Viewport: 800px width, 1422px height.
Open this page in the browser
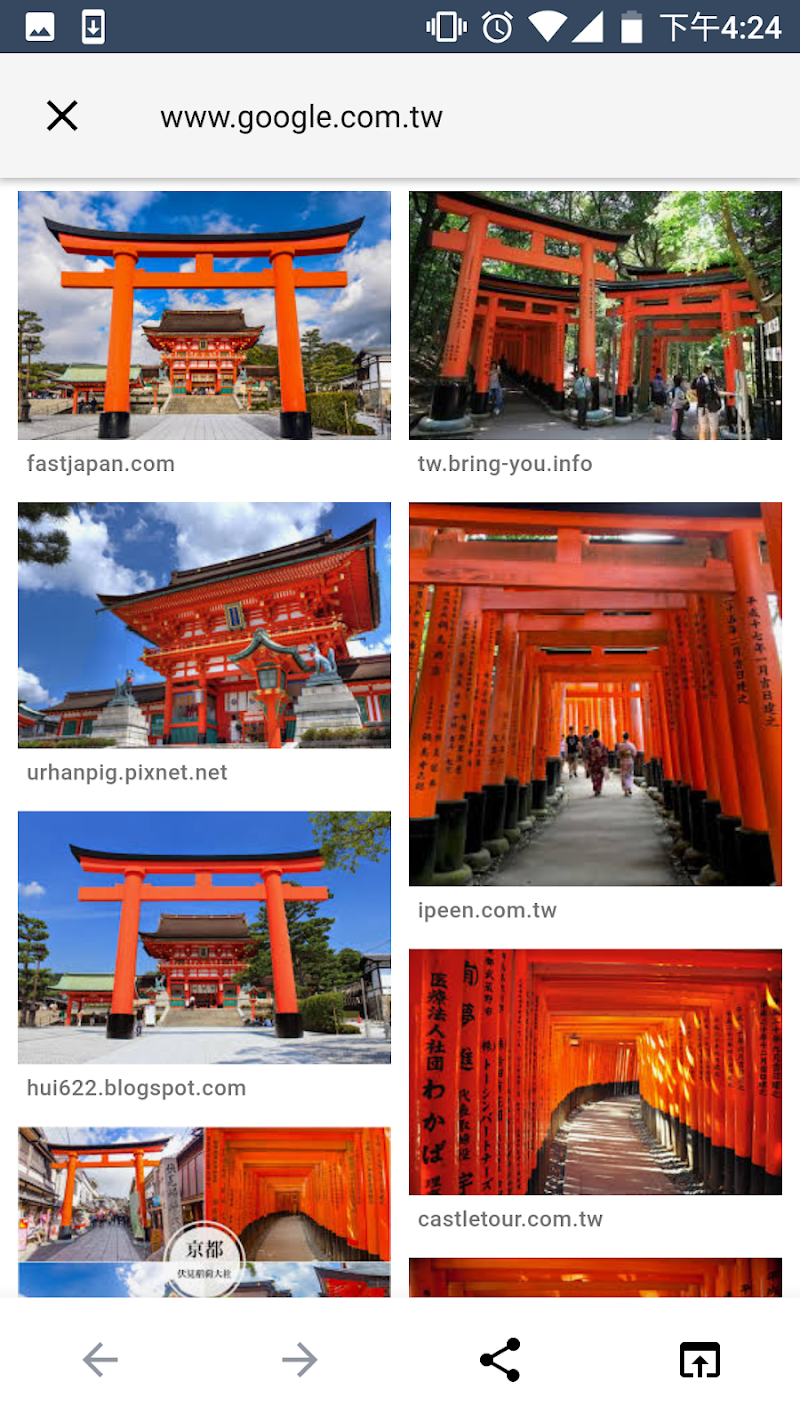pyautogui.click(x=699, y=1360)
